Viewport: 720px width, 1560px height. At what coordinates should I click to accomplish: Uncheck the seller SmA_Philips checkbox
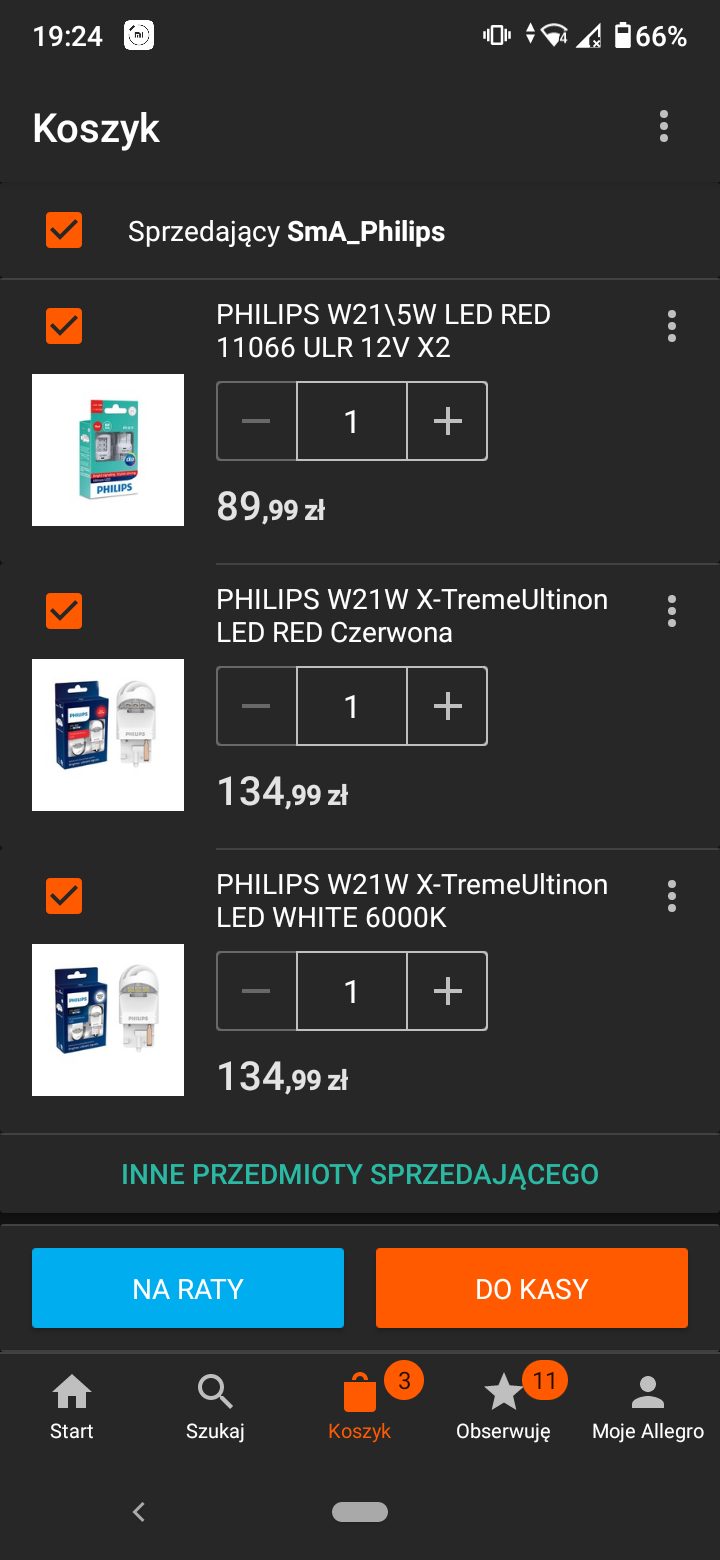pyautogui.click(x=64, y=231)
